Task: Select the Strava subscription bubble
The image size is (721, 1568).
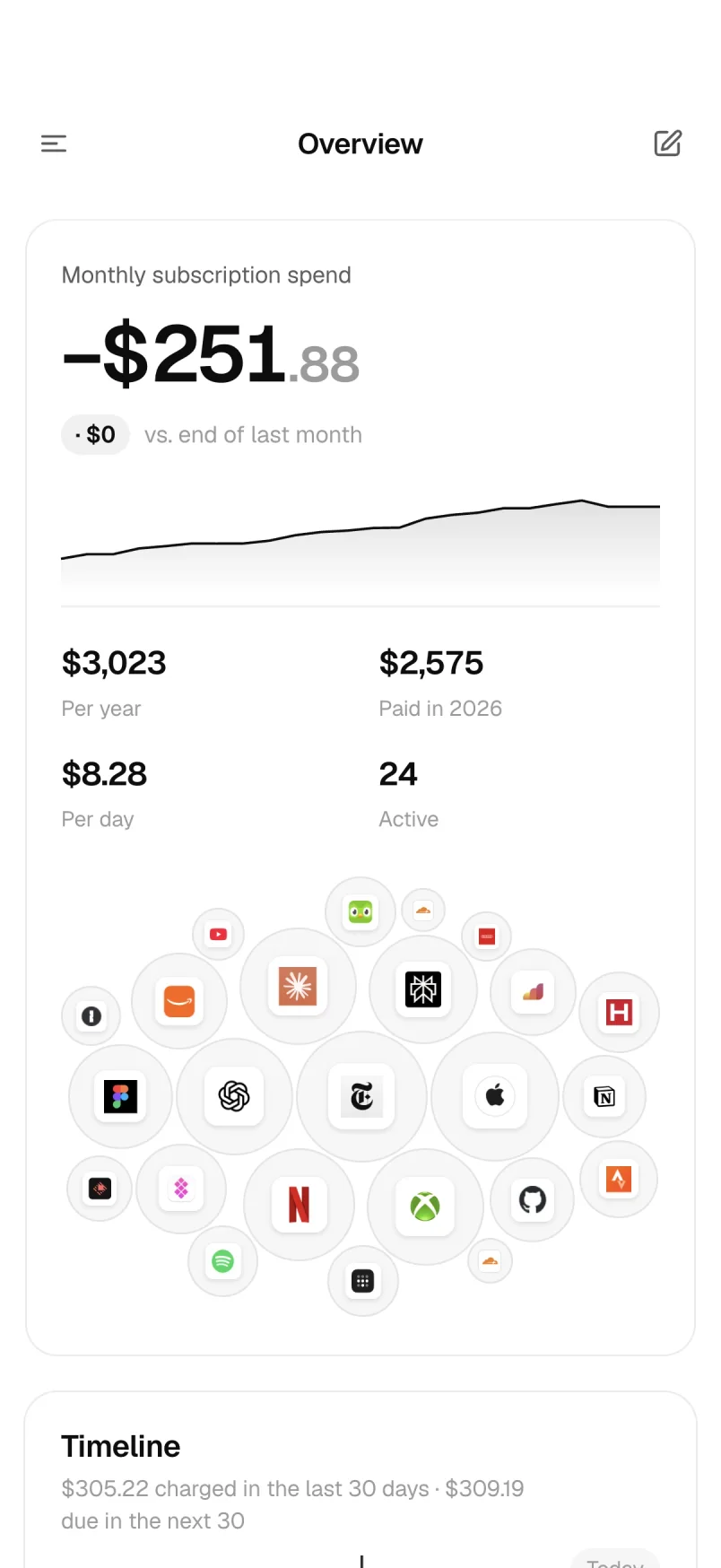Action: point(619,1179)
